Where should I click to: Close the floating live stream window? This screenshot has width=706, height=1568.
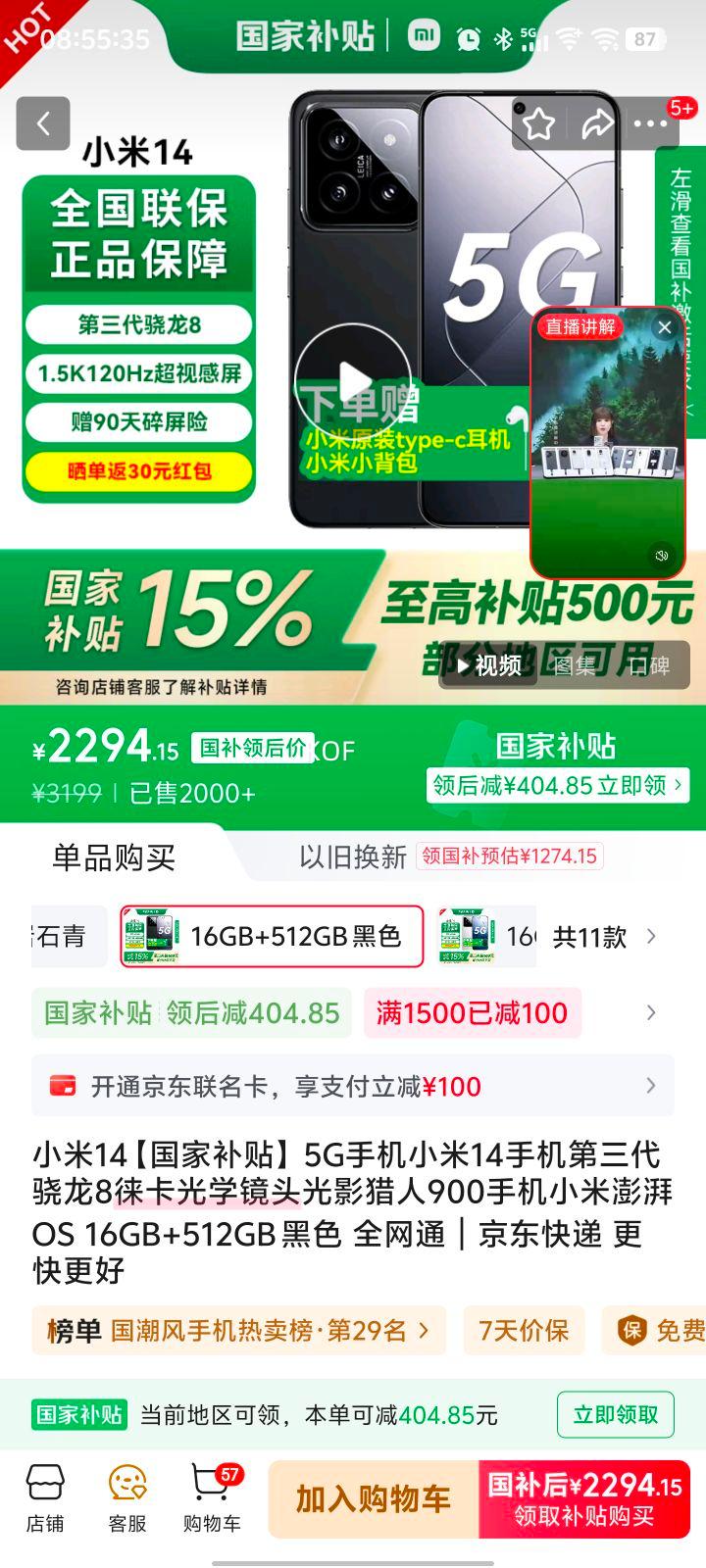665,327
